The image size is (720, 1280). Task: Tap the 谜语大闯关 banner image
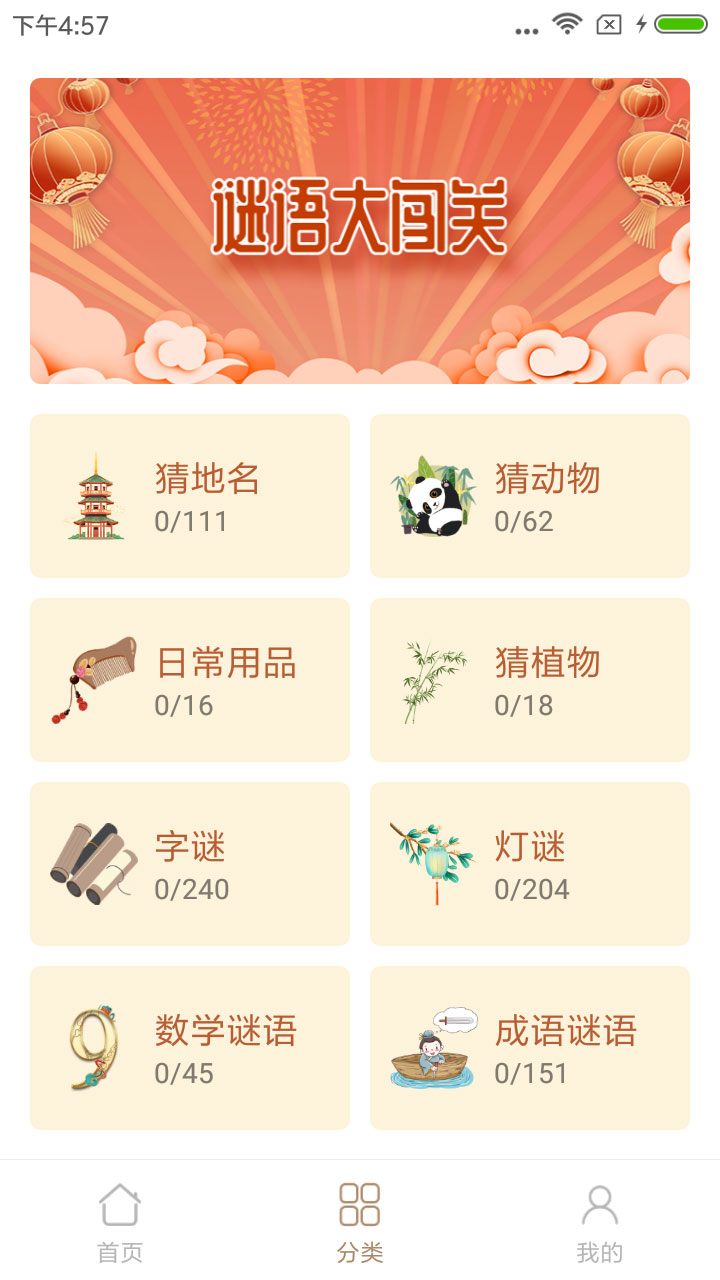coord(359,229)
